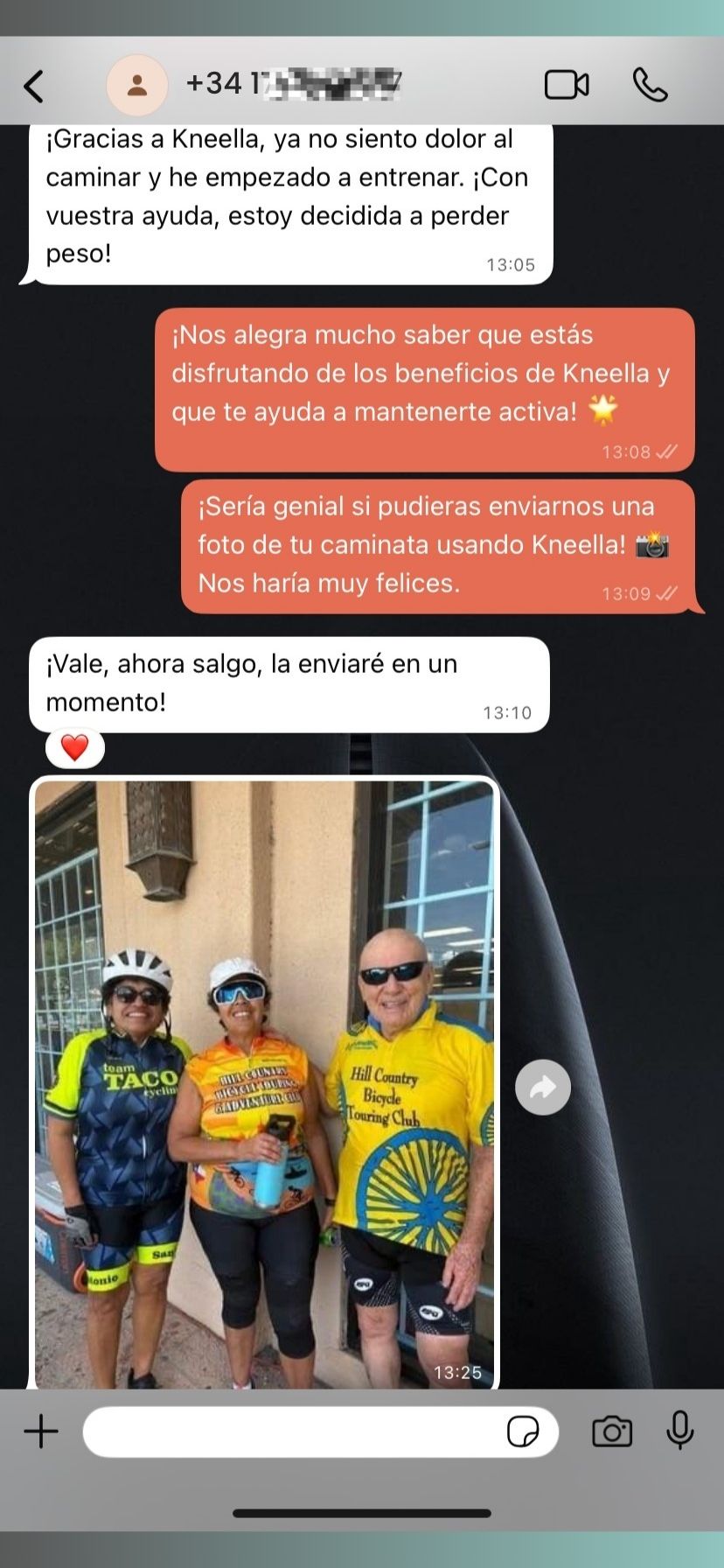Start a video call with this contact
The height and width of the screenshot is (1568, 724).
pyautogui.click(x=567, y=85)
